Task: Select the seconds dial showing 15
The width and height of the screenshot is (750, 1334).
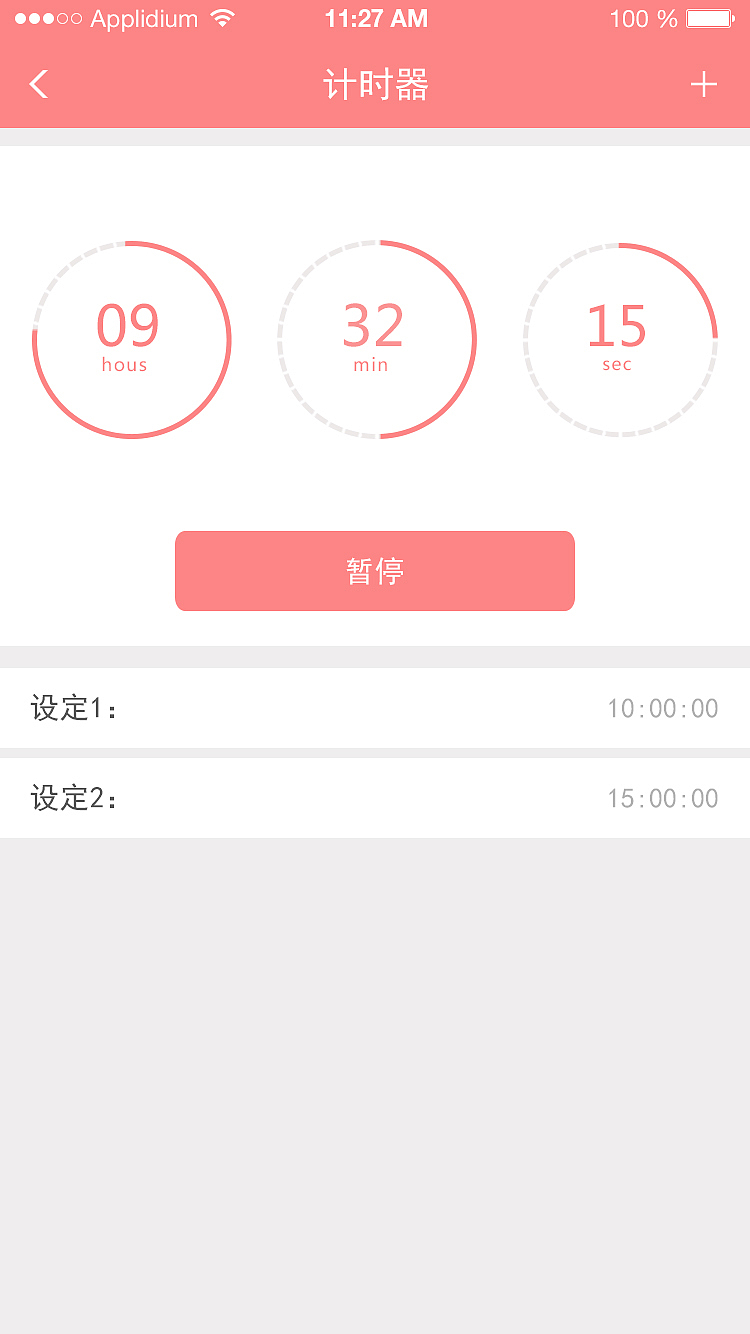Action: point(619,339)
